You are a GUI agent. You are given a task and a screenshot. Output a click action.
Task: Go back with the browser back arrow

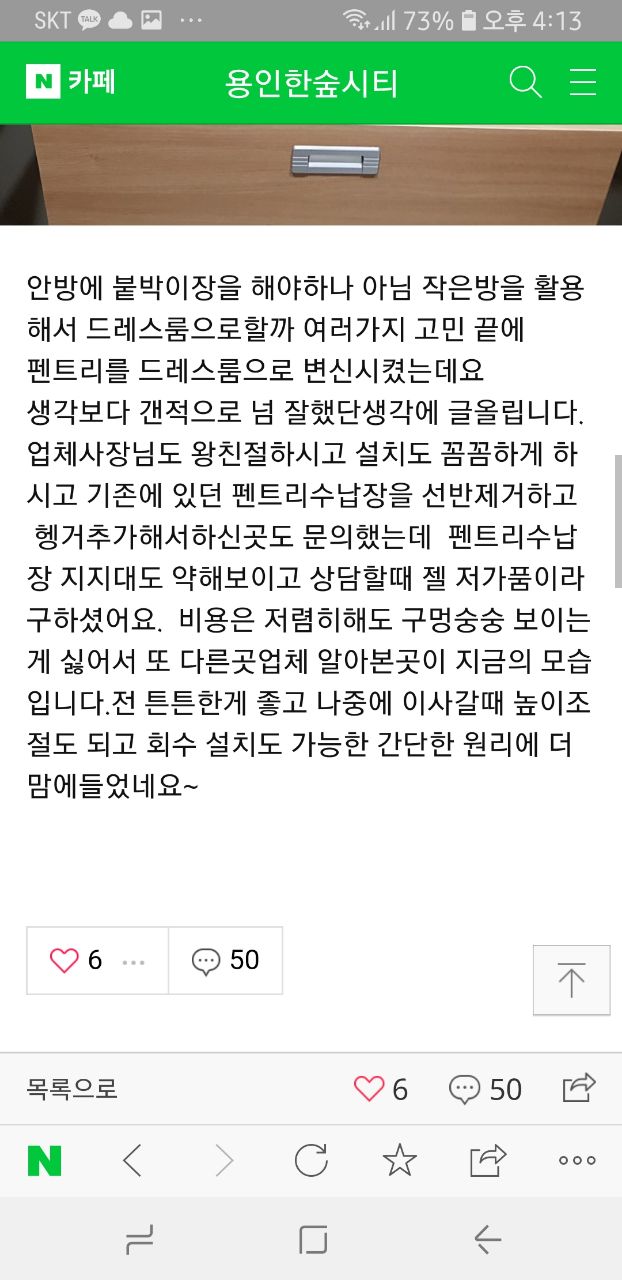[x=132, y=1161]
